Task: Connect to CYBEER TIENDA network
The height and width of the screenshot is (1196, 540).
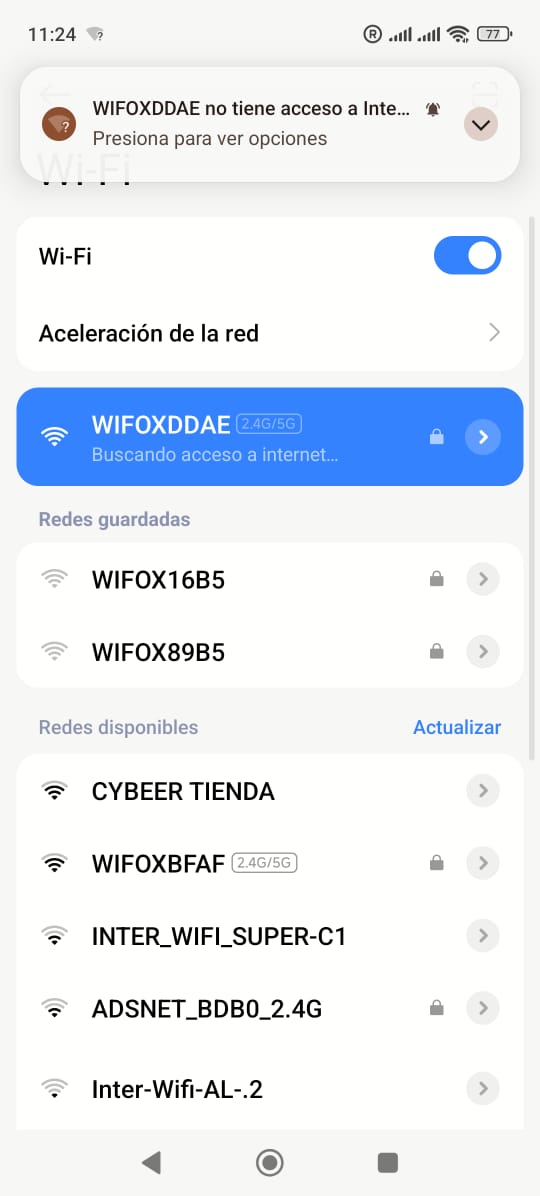Action: click(x=270, y=791)
